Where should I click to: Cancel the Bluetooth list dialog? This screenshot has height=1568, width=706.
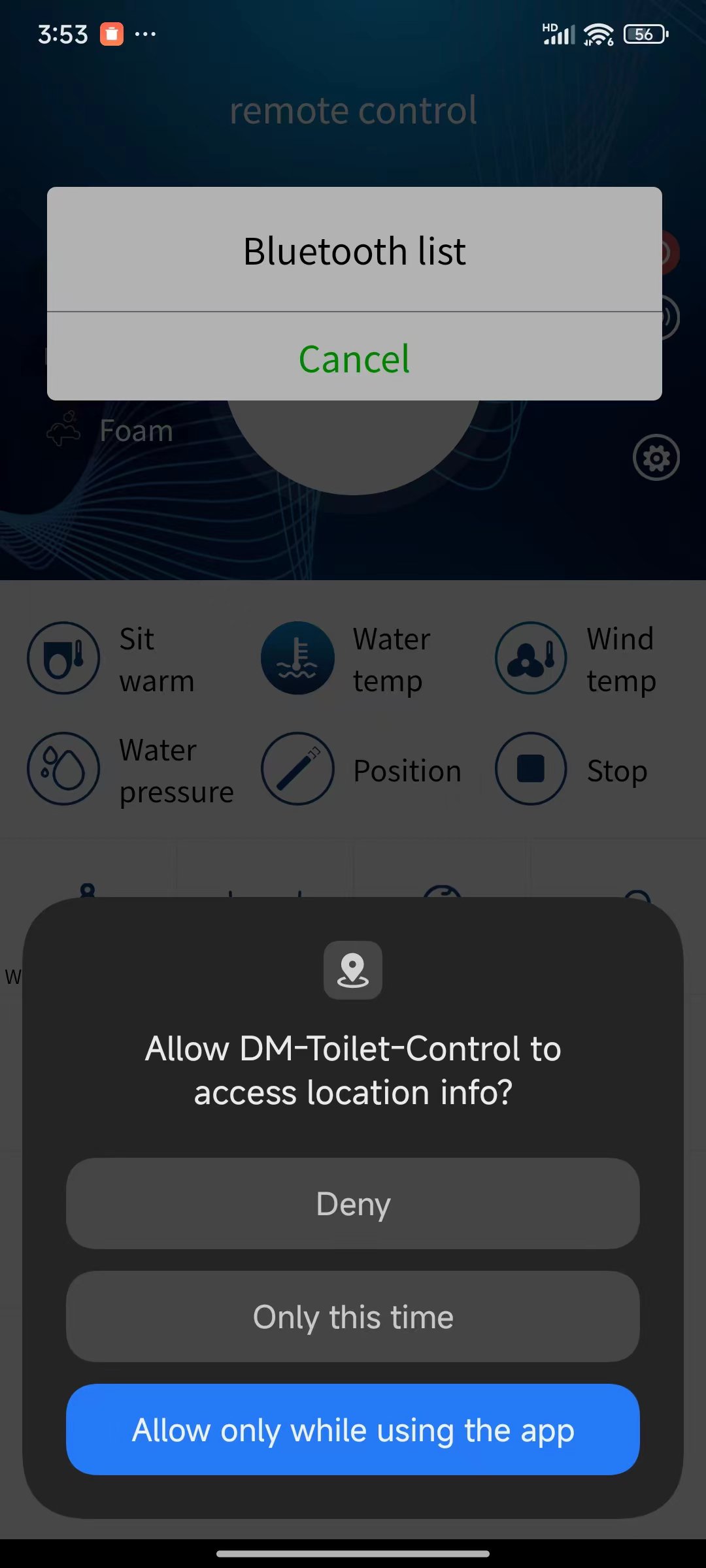(x=353, y=359)
